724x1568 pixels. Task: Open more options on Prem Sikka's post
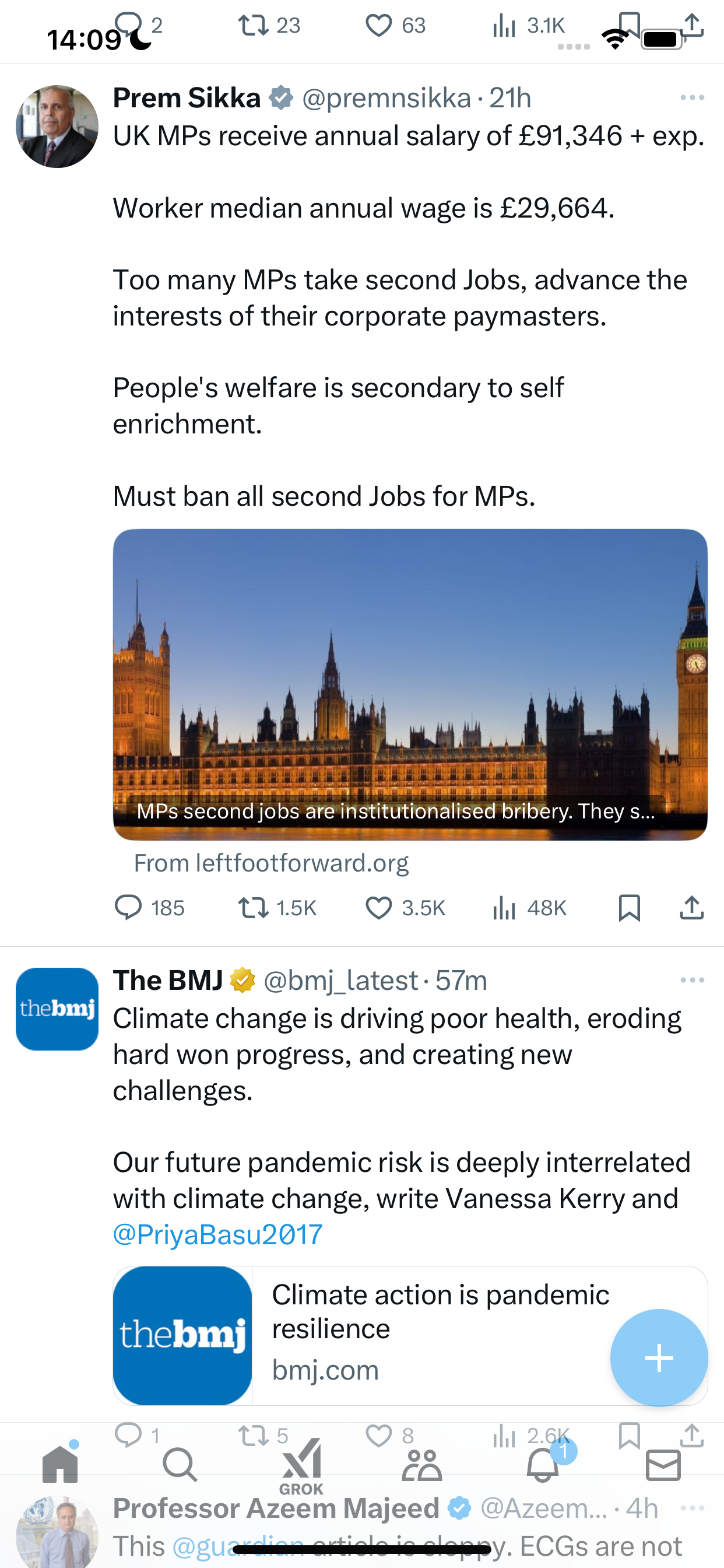[x=693, y=97]
